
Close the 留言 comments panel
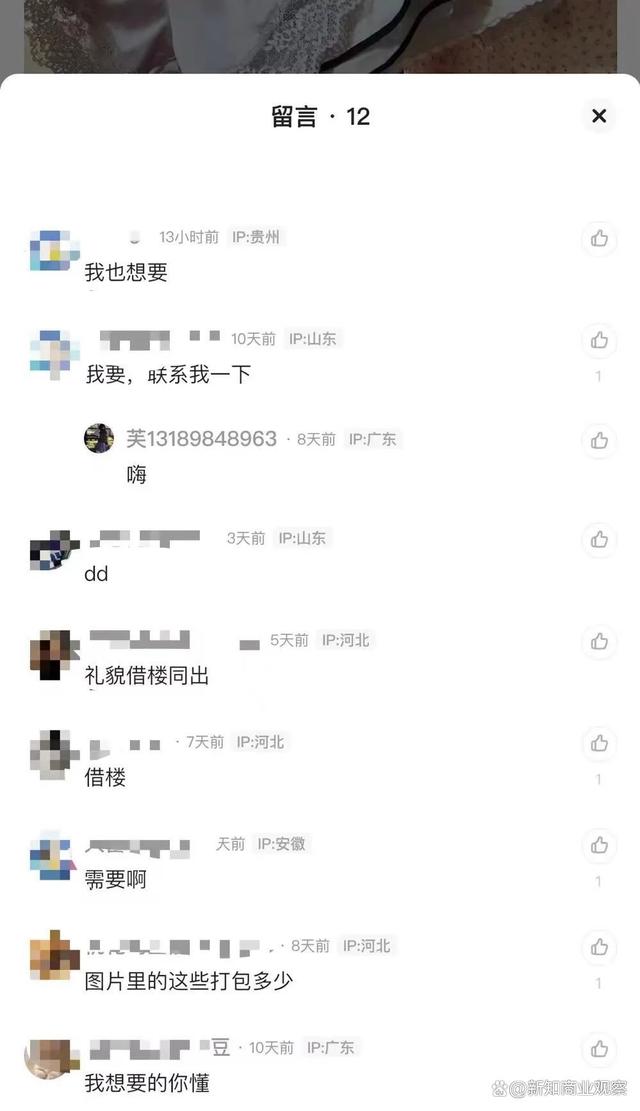coord(599,116)
